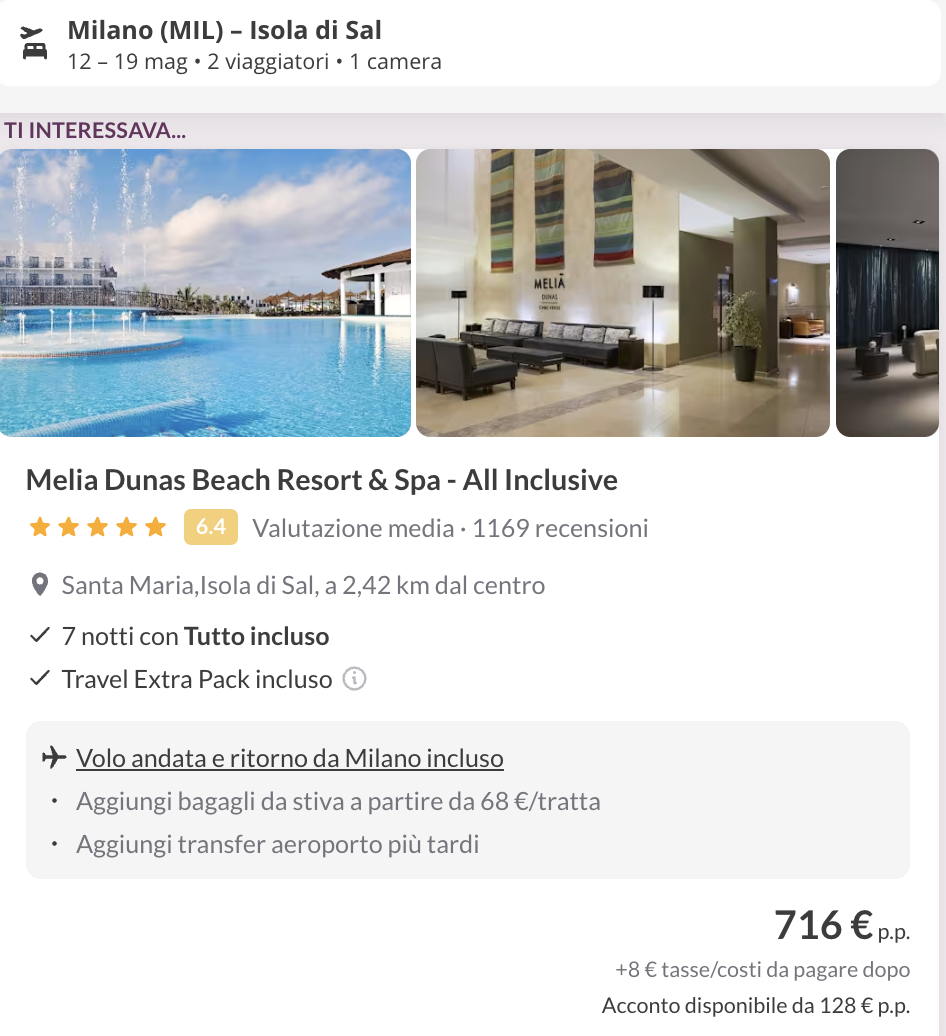Click Aggiungi bagagli da stiva option
Screen dimensions: 946x1036
point(337,801)
